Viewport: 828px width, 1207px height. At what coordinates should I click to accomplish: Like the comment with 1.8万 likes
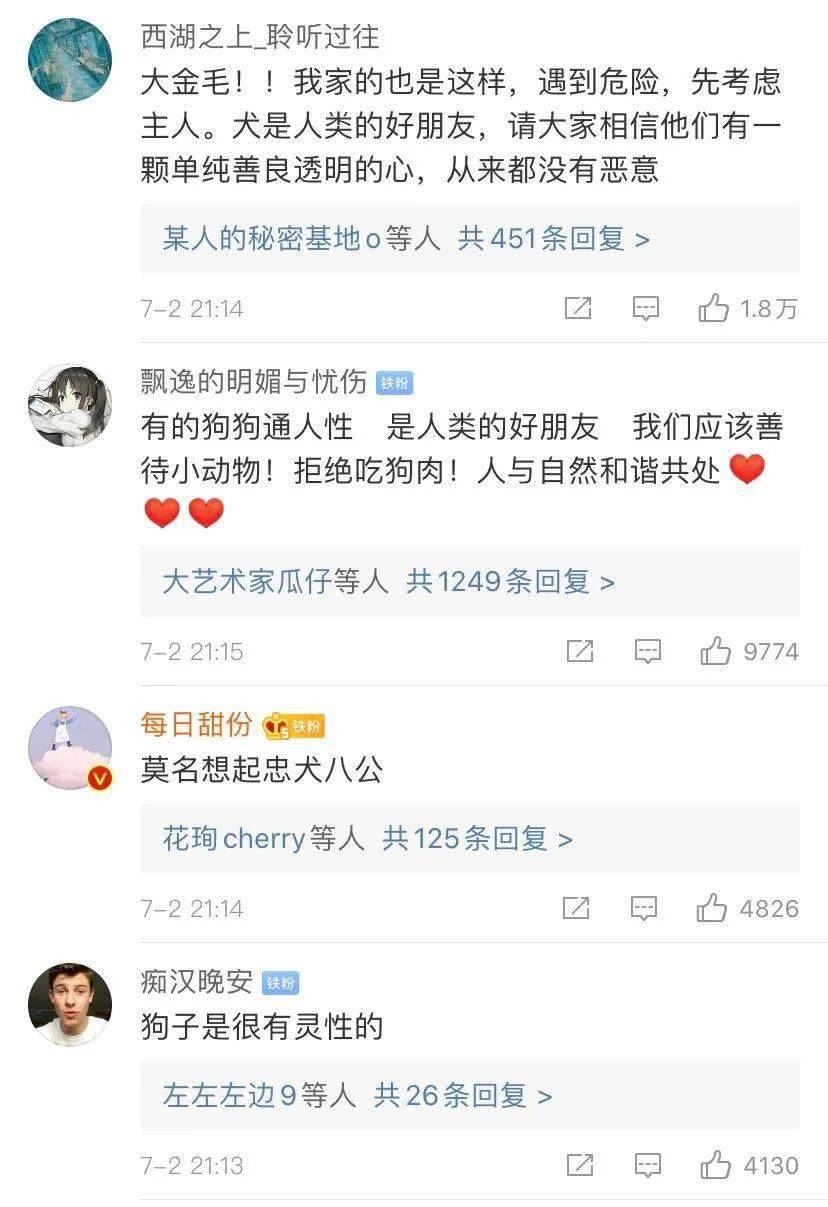click(714, 309)
